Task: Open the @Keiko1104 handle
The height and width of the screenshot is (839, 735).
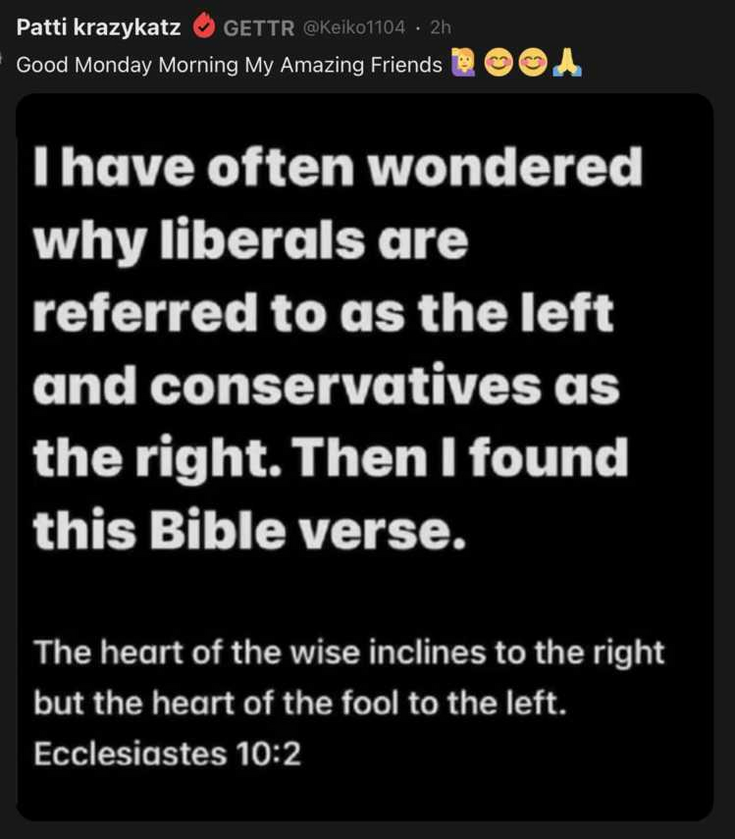Action: (x=352, y=28)
